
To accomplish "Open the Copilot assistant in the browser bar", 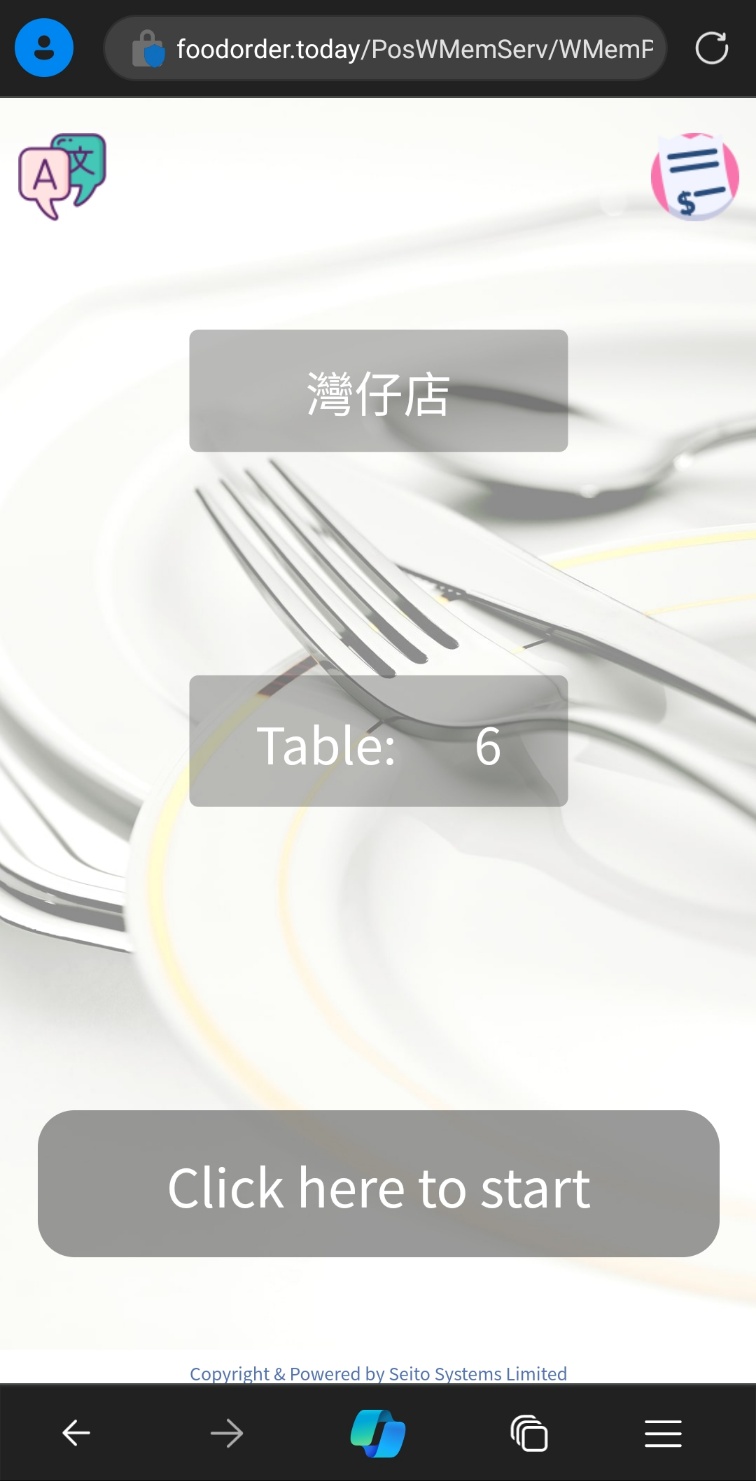I will click(x=378, y=1432).
